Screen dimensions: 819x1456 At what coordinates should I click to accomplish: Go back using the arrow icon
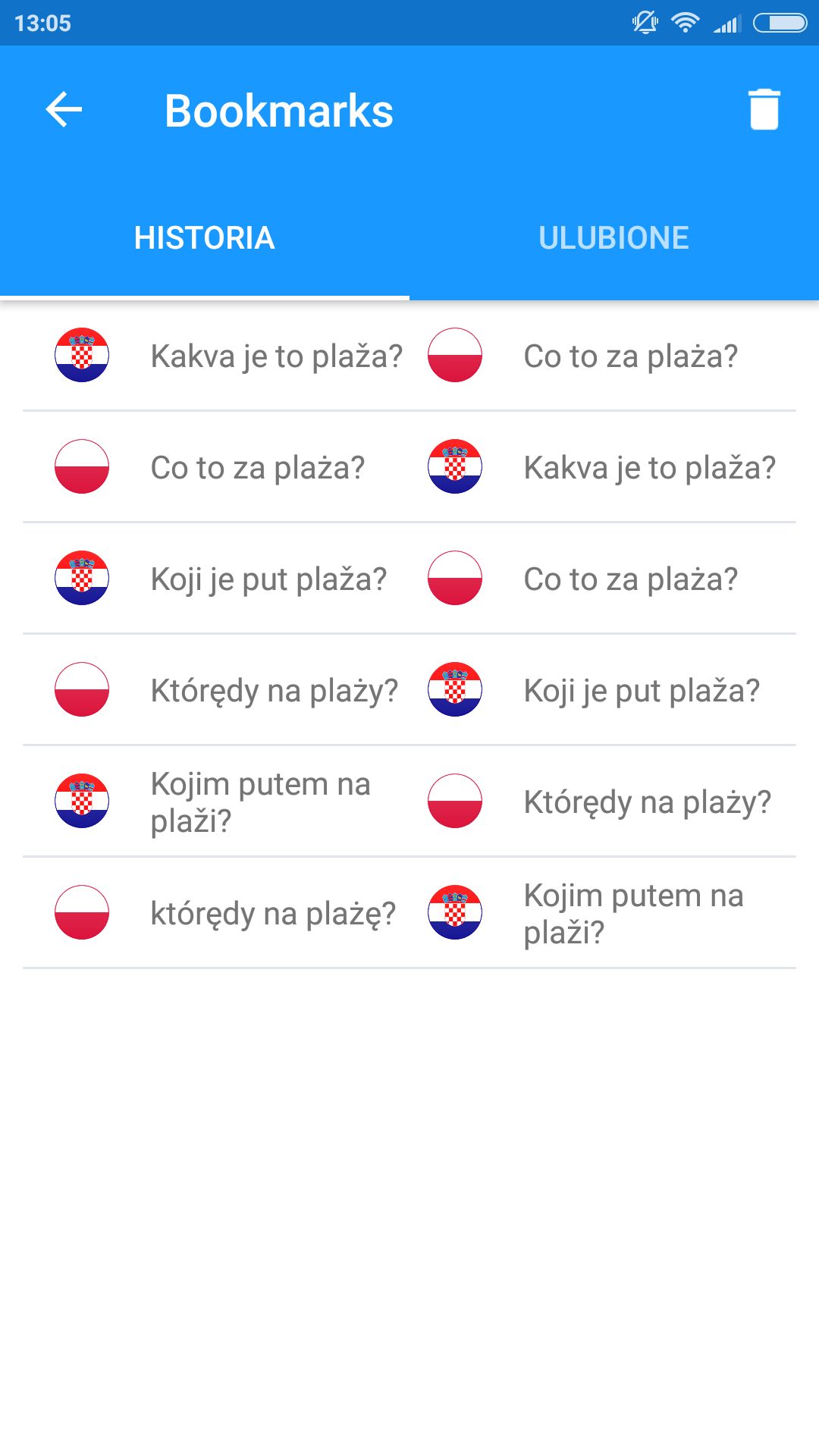point(64,110)
